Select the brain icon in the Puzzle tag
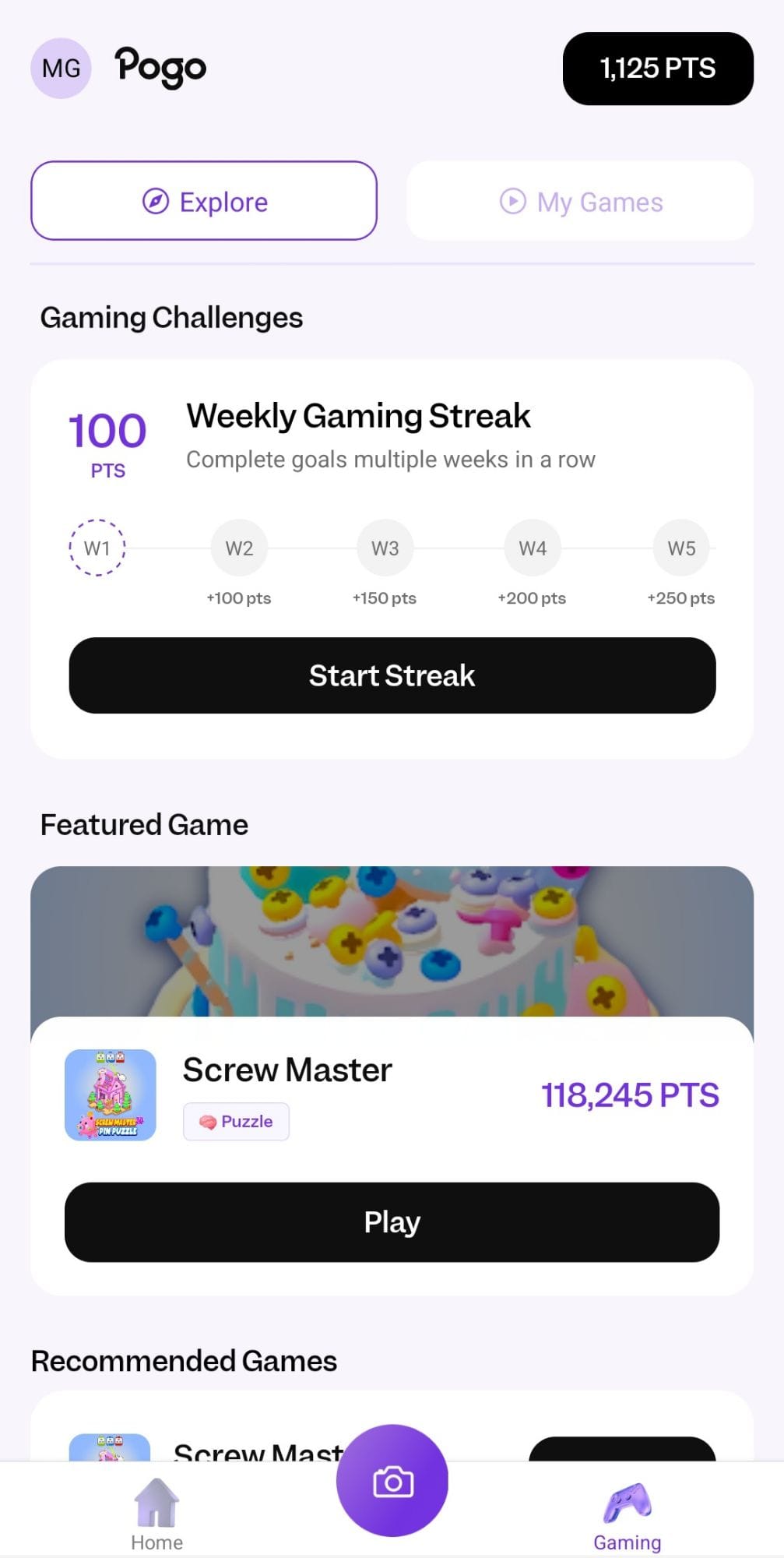 (x=210, y=1122)
